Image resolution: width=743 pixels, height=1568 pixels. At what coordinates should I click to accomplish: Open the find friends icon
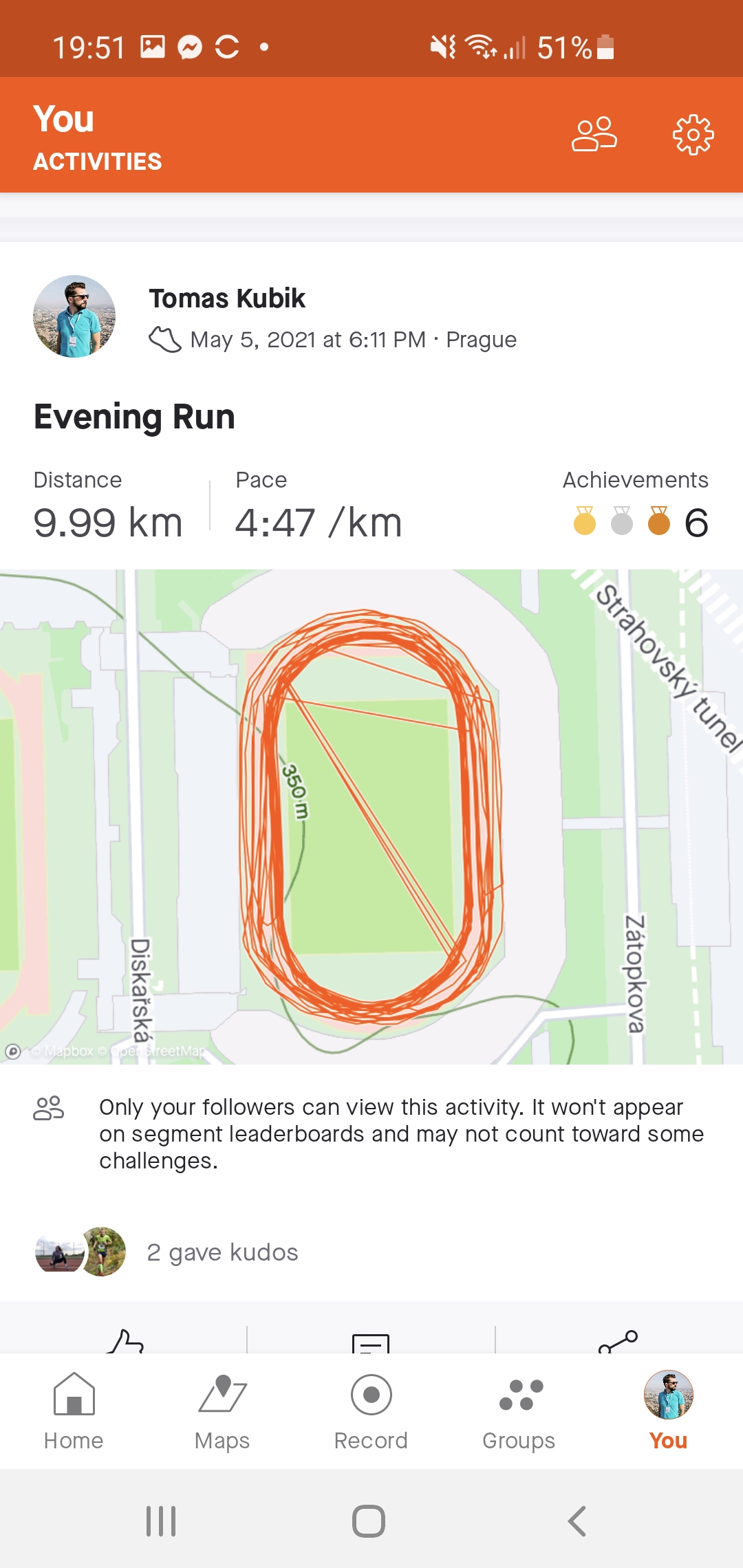[x=594, y=134]
